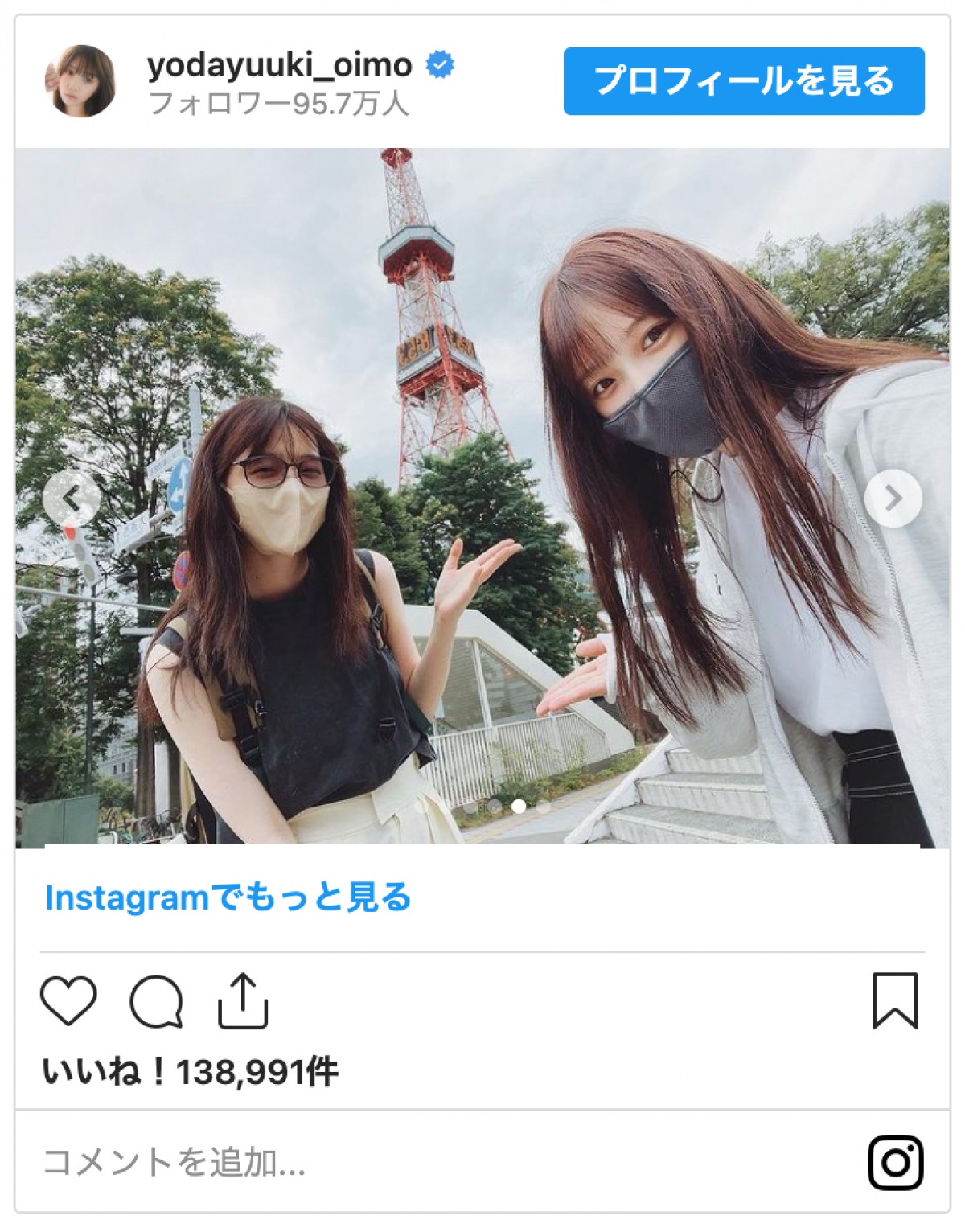
Task: Open yodayuuki_oimo profile avatar
Action: coord(80,81)
